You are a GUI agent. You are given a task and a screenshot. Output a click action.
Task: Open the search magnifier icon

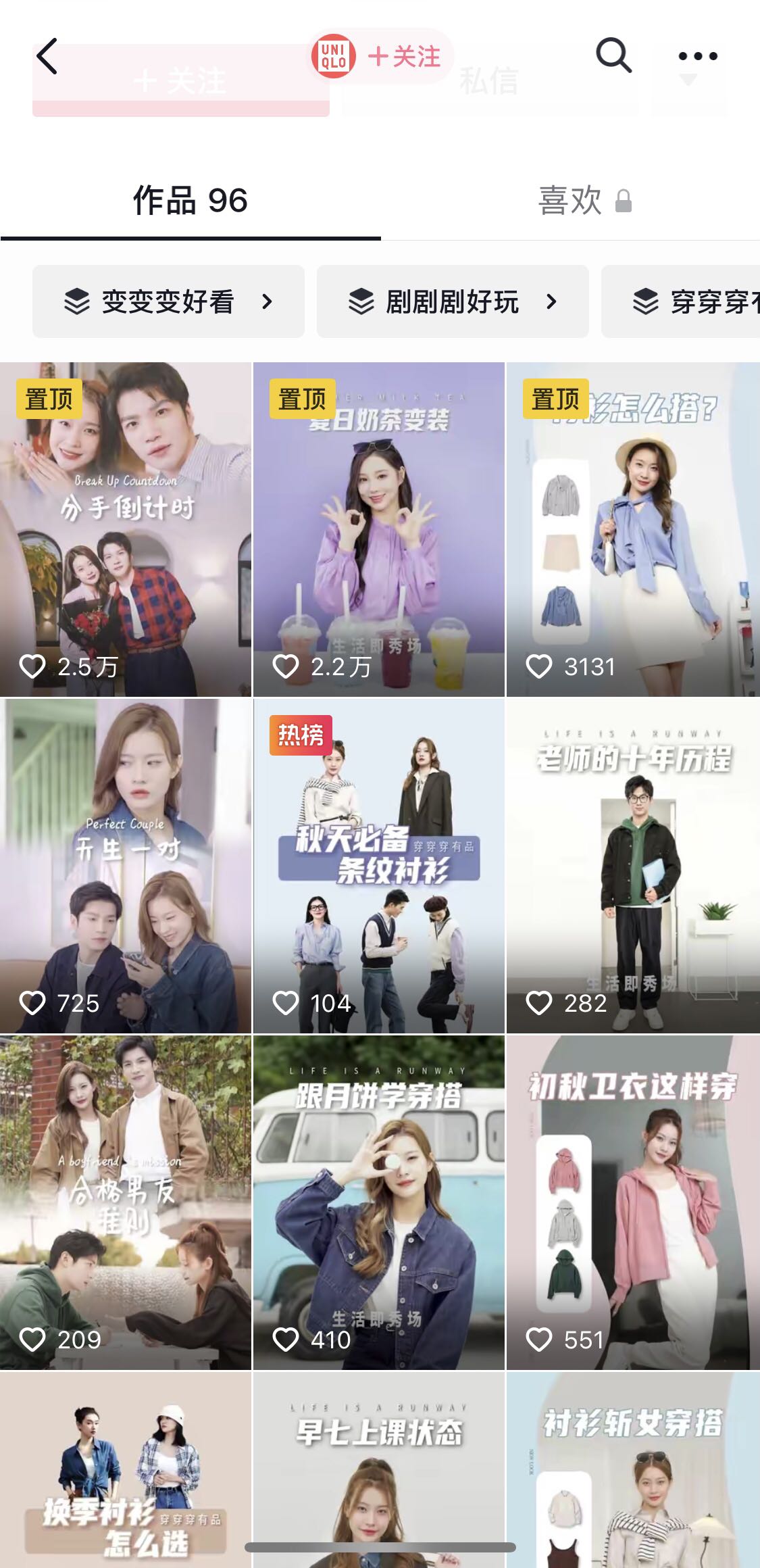tap(613, 55)
